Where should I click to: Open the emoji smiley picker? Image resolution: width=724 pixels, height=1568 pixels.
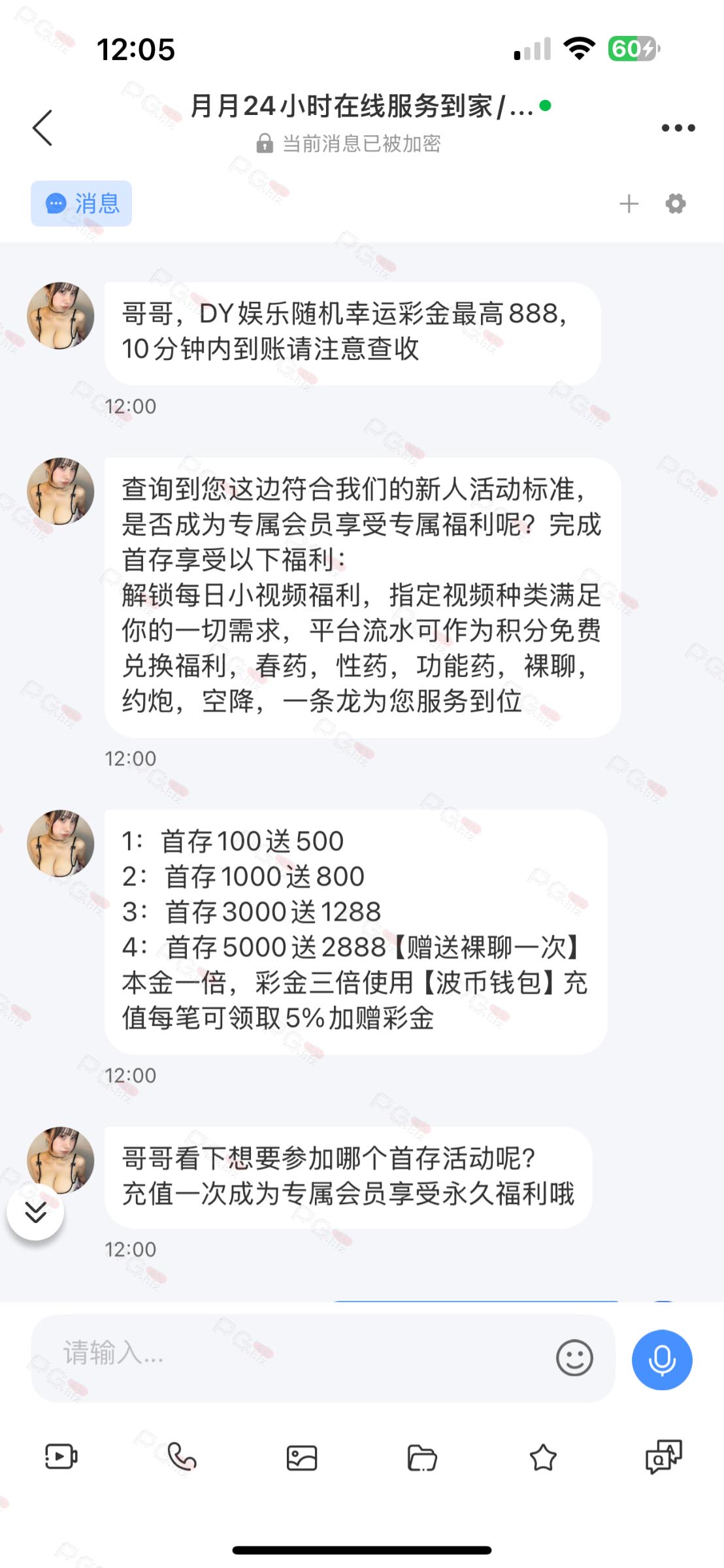coord(574,1358)
